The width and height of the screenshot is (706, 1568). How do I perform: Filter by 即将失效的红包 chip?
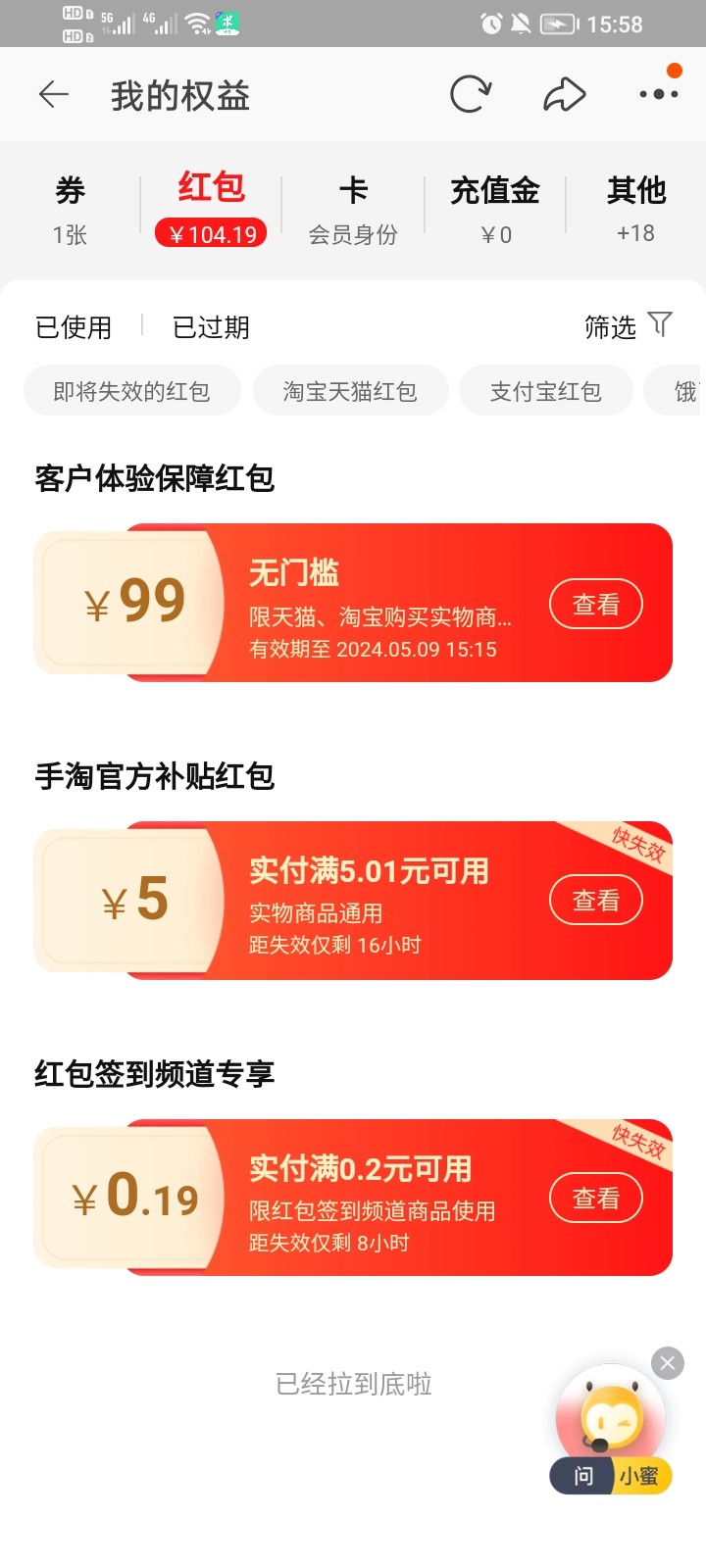pos(131,392)
